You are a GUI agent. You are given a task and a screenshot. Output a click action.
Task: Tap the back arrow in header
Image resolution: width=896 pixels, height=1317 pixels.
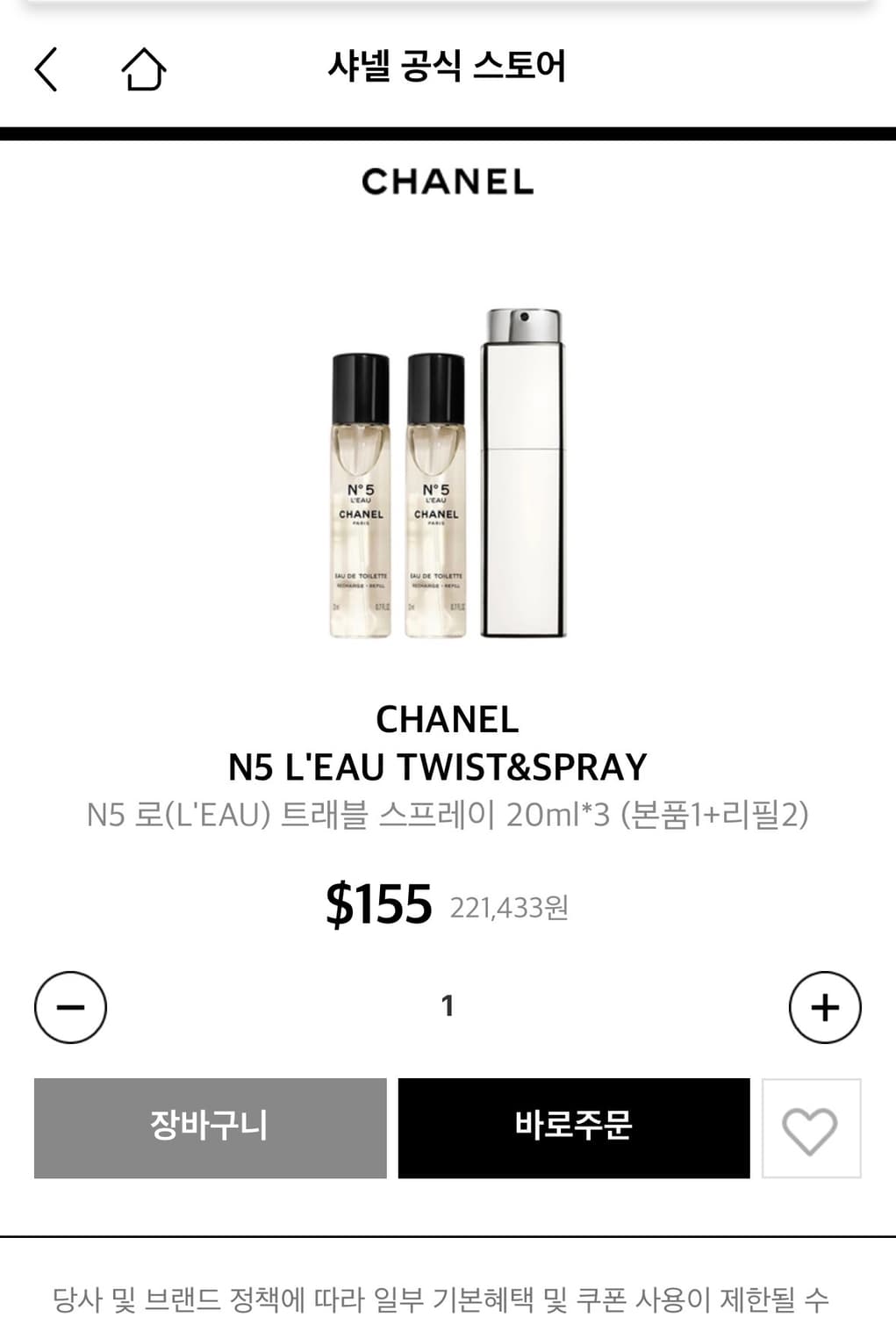[48, 69]
